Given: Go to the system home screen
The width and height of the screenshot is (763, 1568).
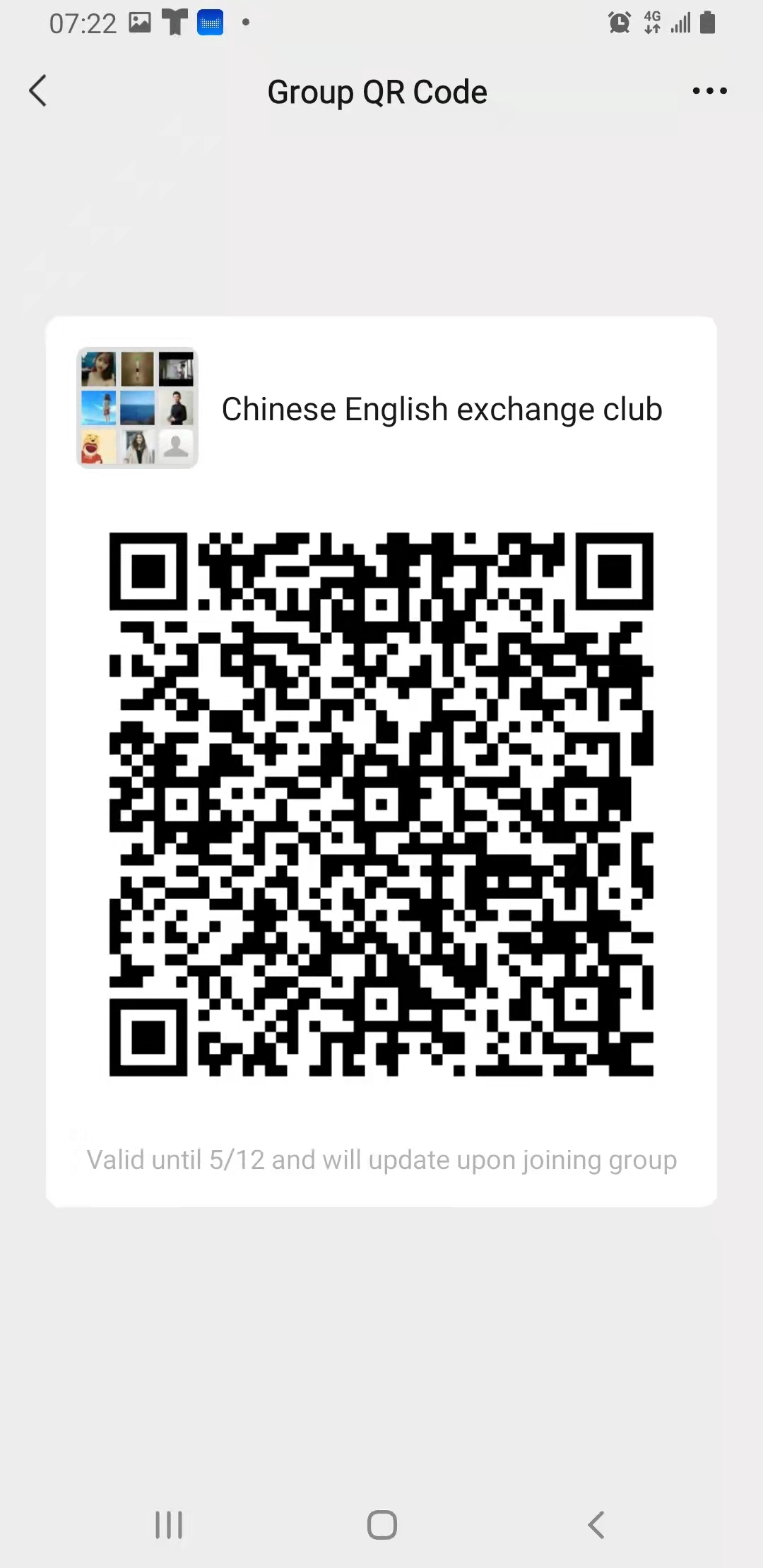Looking at the screenshot, I should 381,1525.
